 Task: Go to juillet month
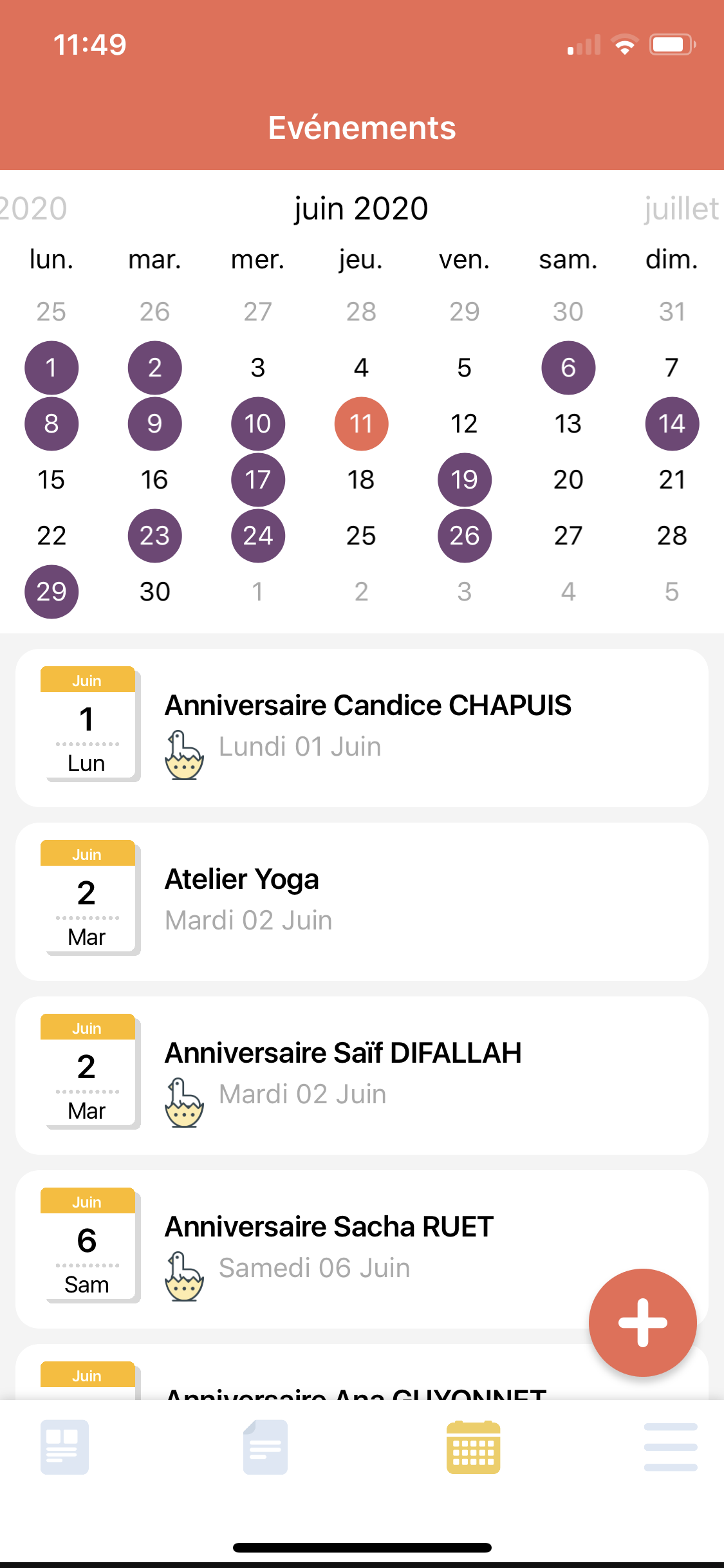click(x=681, y=209)
